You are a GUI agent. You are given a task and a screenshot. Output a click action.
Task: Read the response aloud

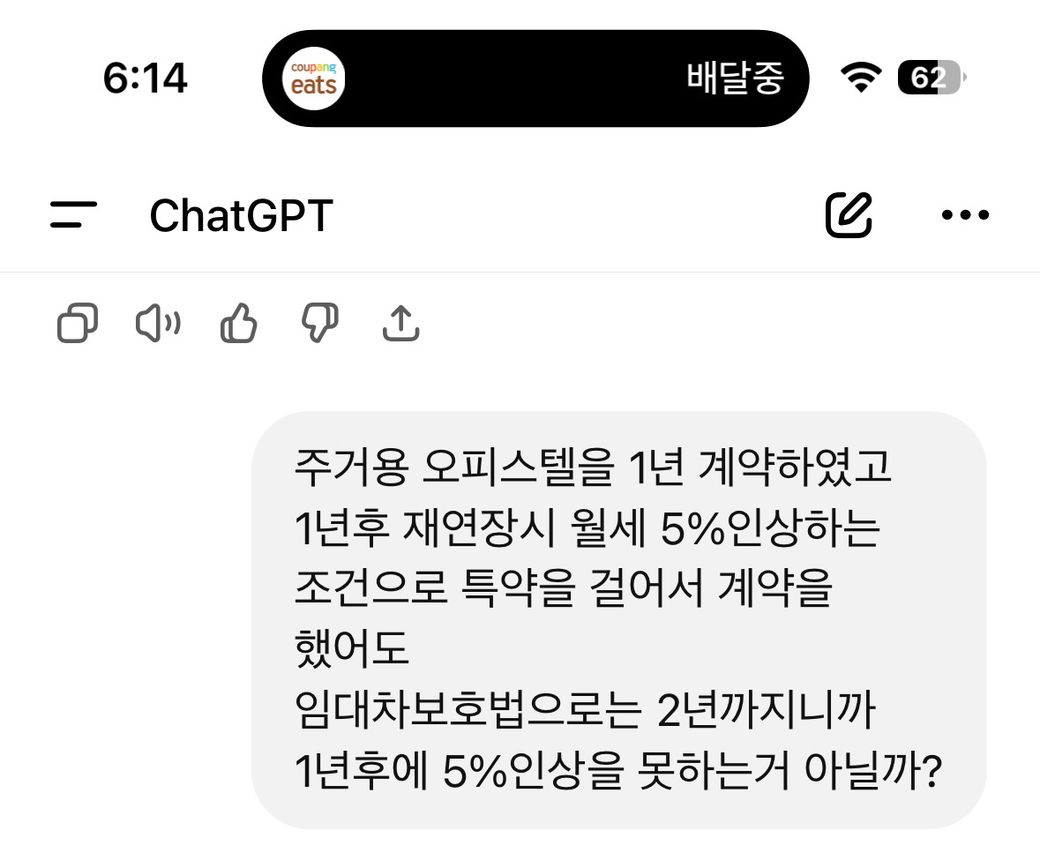[158, 324]
